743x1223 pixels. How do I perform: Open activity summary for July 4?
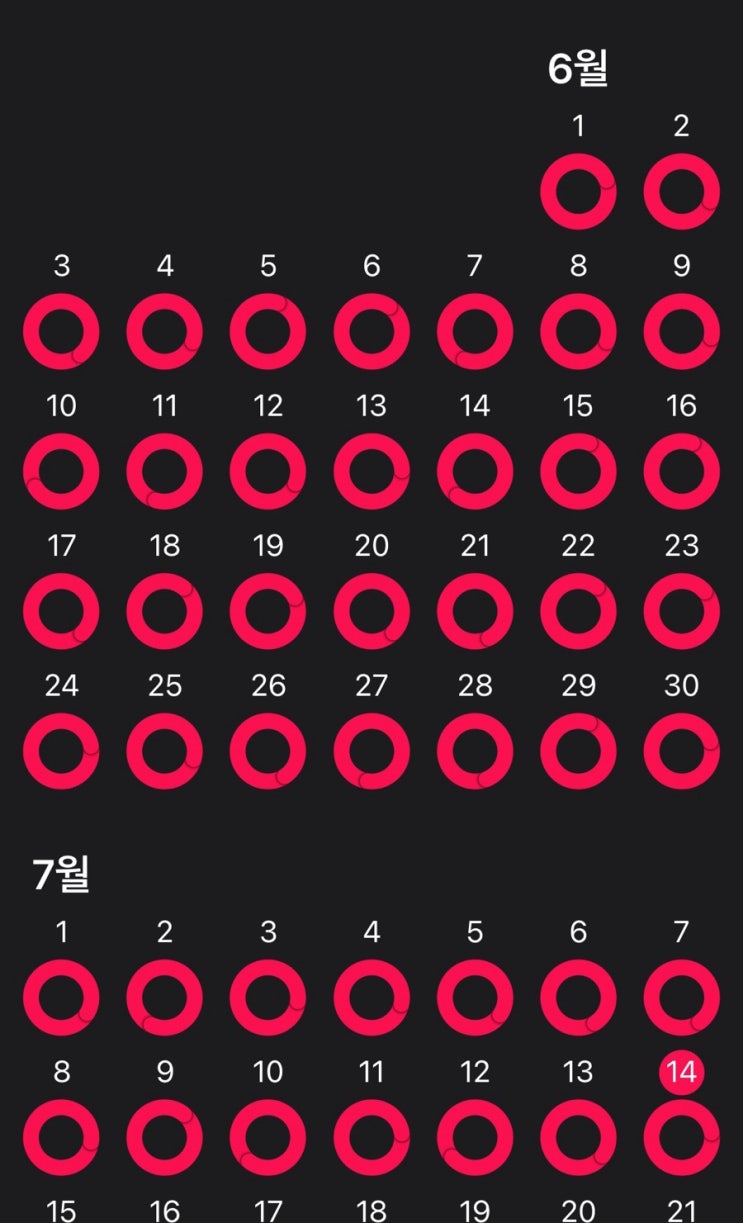[371, 997]
